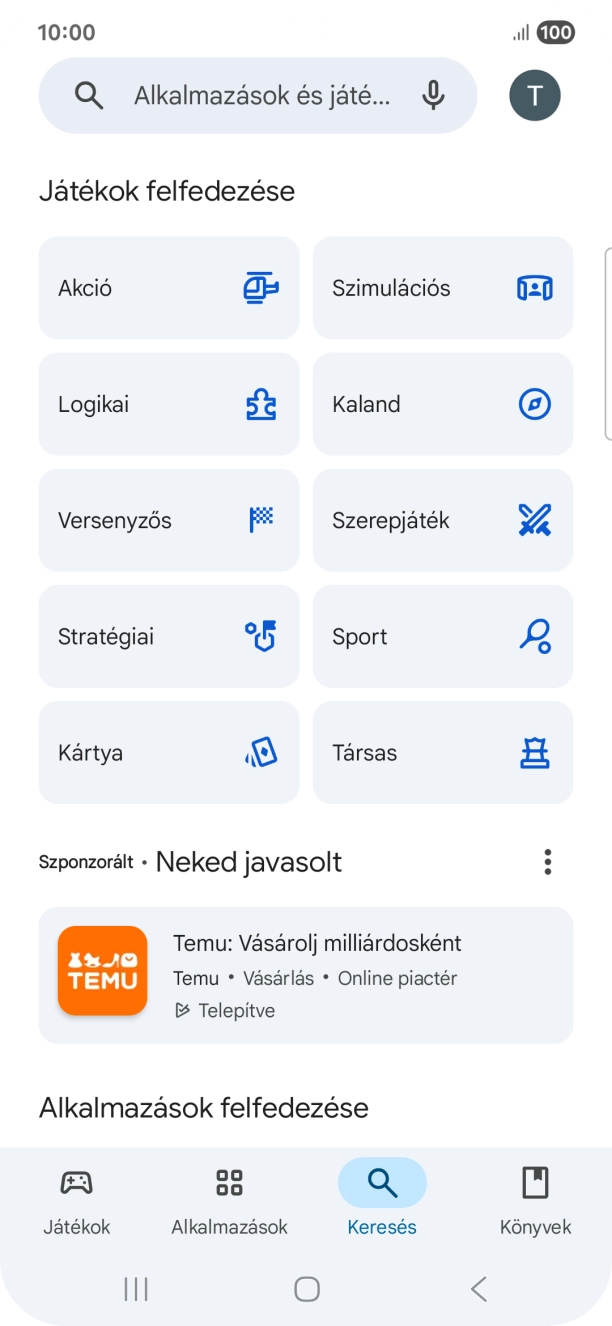The height and width of the screenshot is (1326, 612).
Task: Open Versenyzős games
Action: pyautogui.click(x=169, y=520)
